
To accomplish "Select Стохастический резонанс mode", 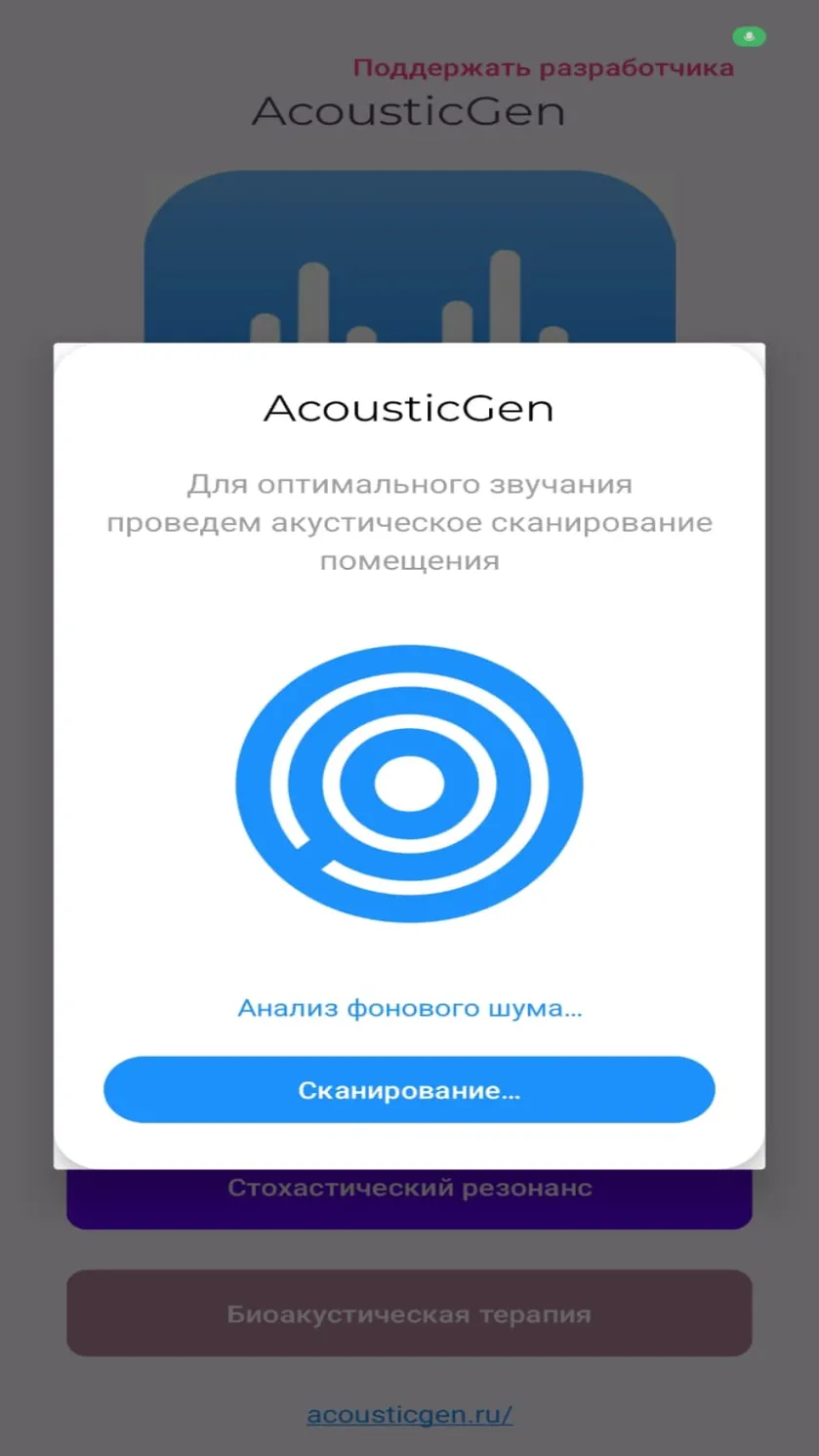I will [x=409, y=1198].
